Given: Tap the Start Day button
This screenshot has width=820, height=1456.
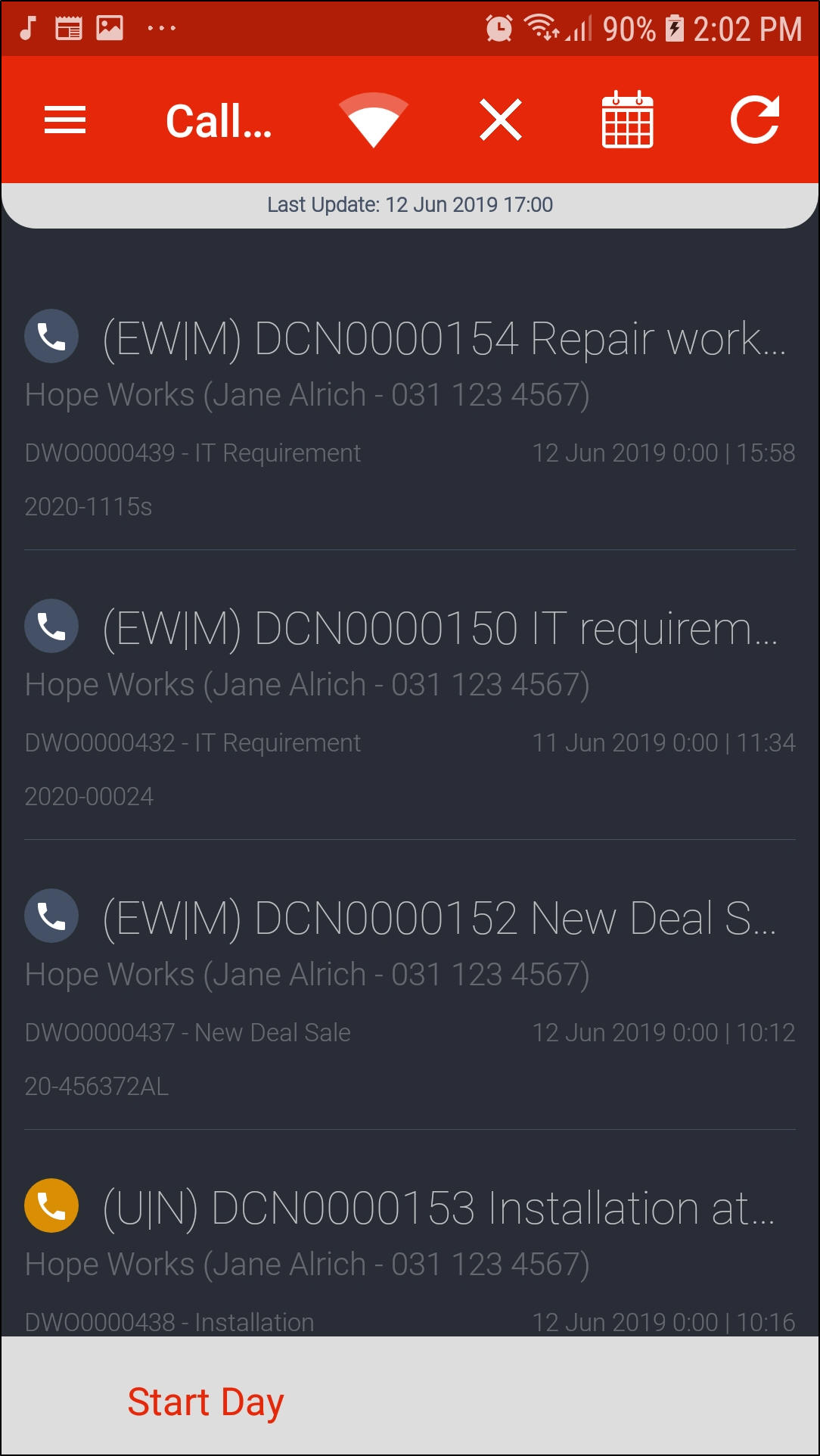Looking at the screenshot, I should tap(206, 1402).
